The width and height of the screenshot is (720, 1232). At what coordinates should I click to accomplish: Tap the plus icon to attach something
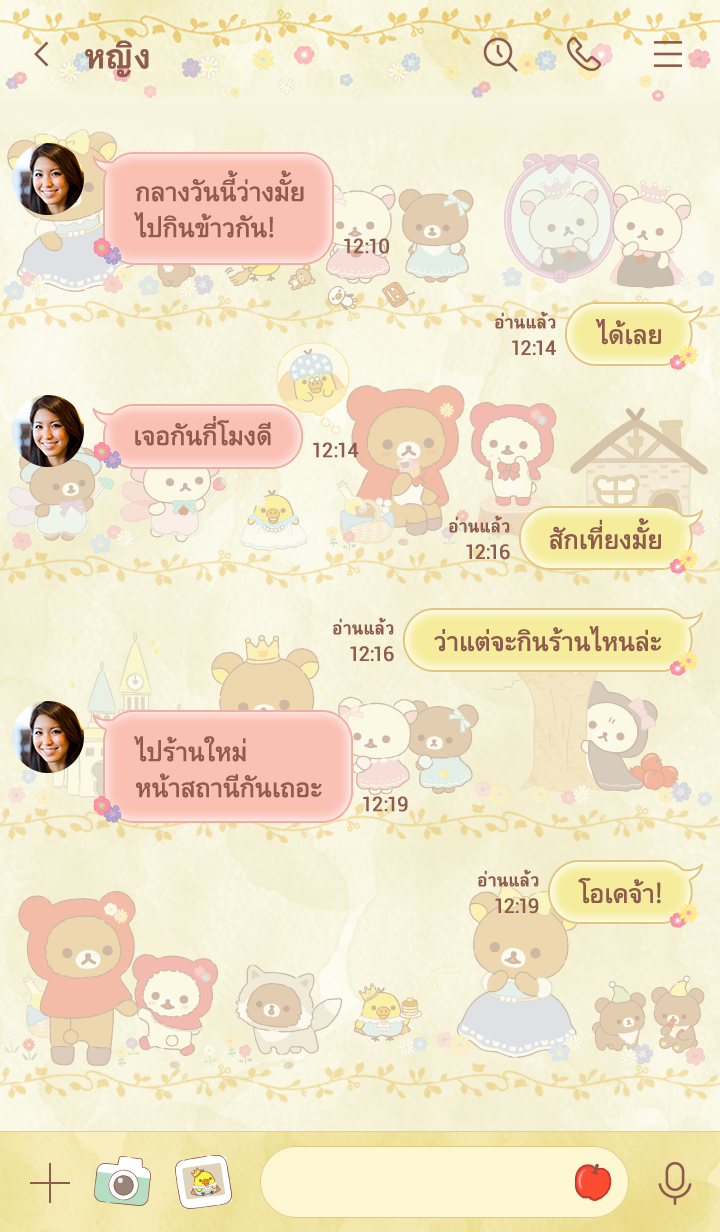tap(50, 1183)
